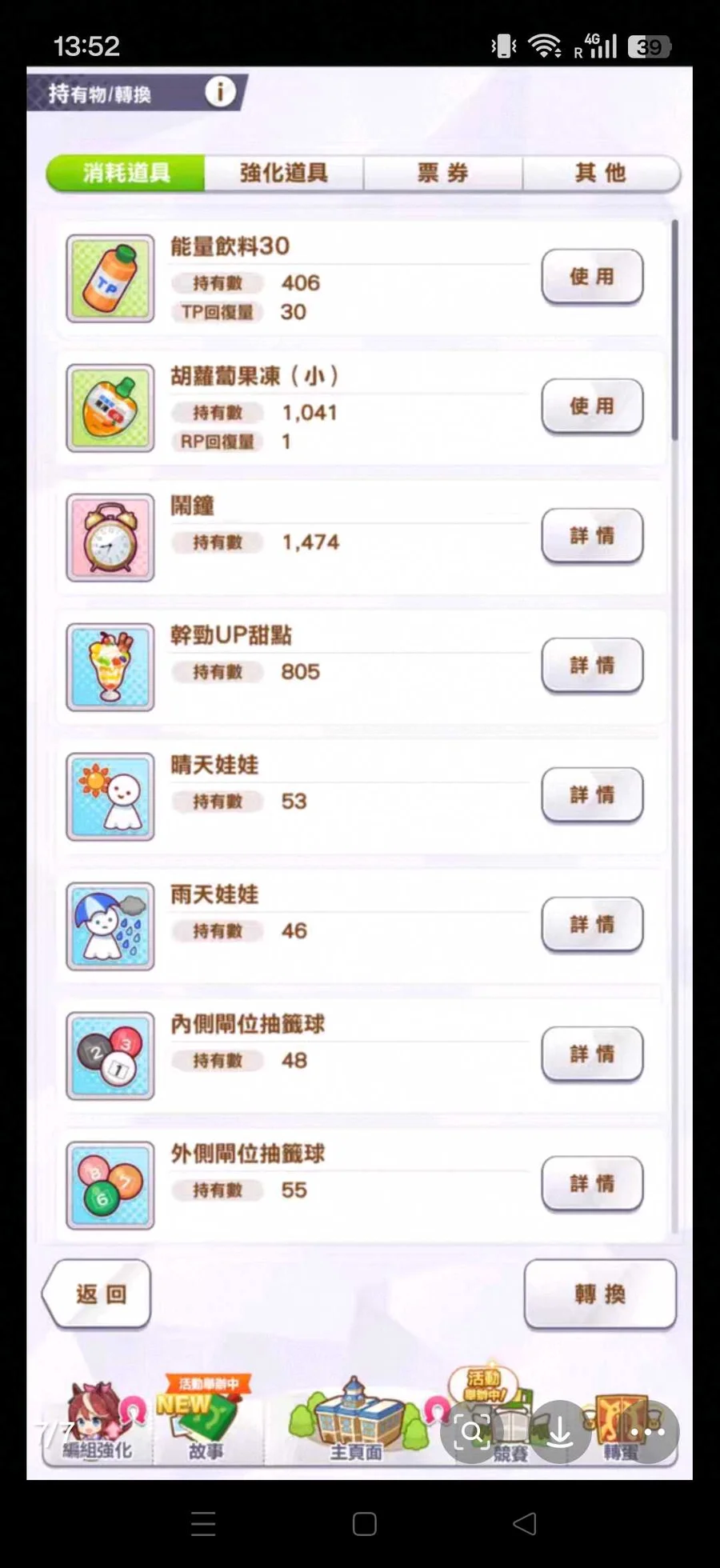Use the 能量飲料30 item
This screenshot has height=1568, width=720.
(592, 277)
